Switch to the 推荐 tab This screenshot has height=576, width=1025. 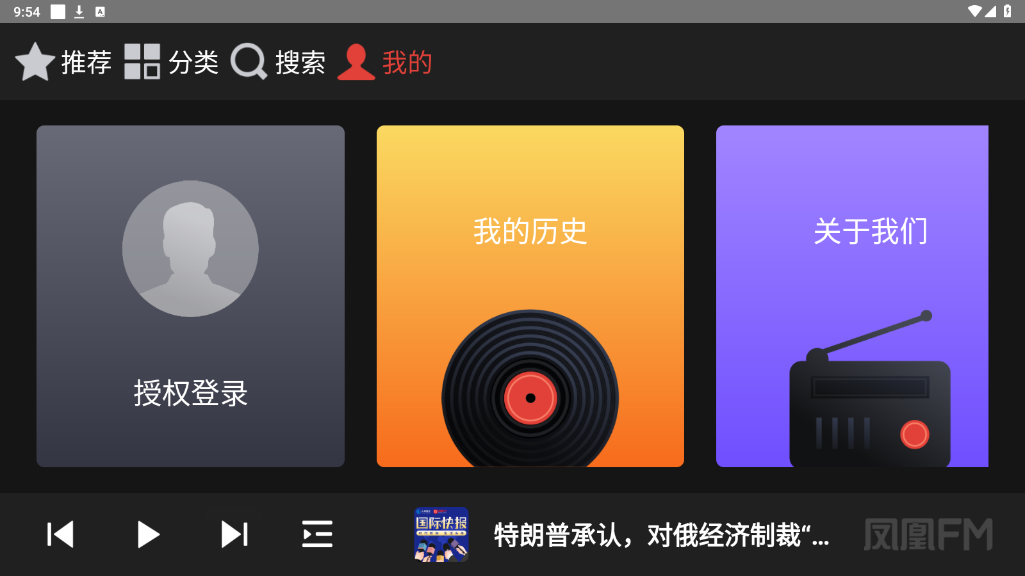coord(64,62)
